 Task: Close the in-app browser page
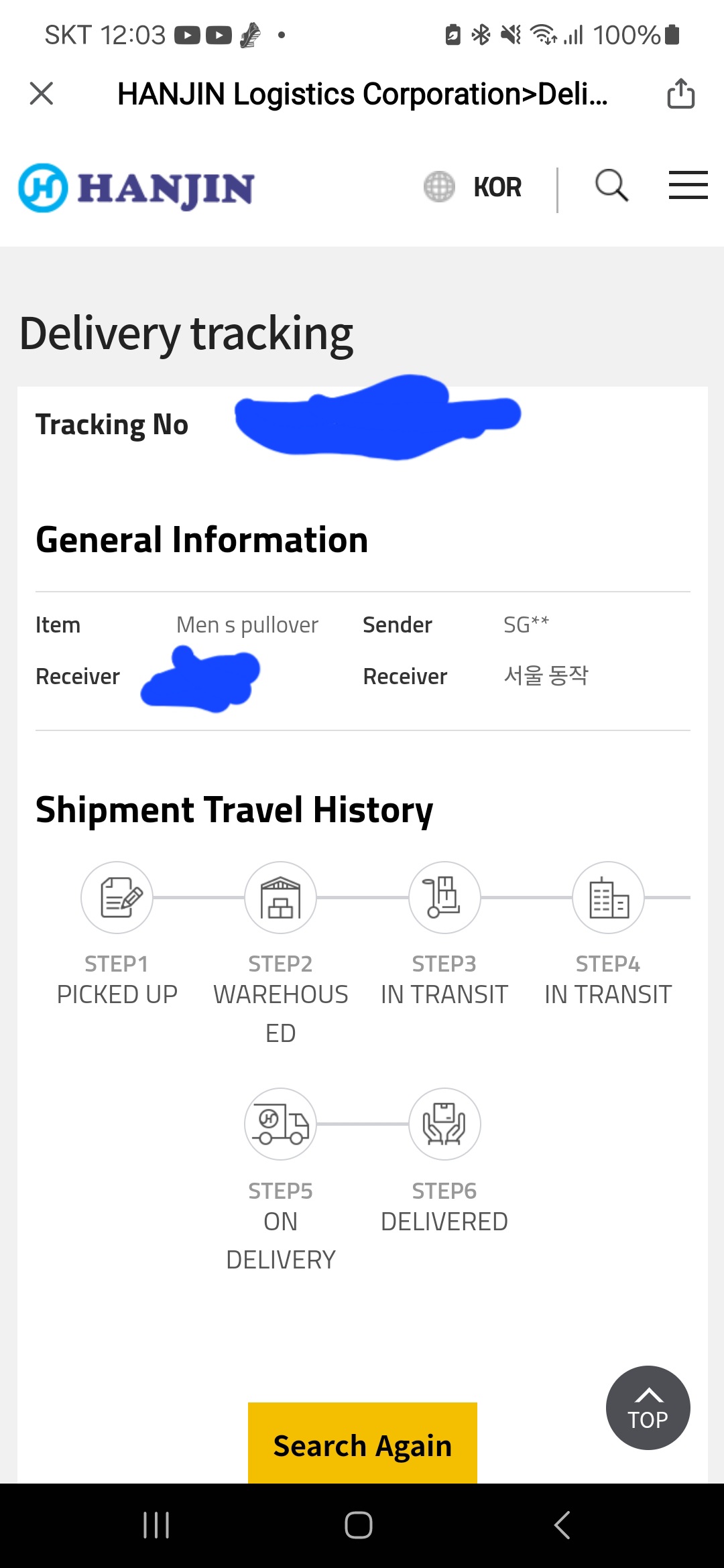(42, 93)
